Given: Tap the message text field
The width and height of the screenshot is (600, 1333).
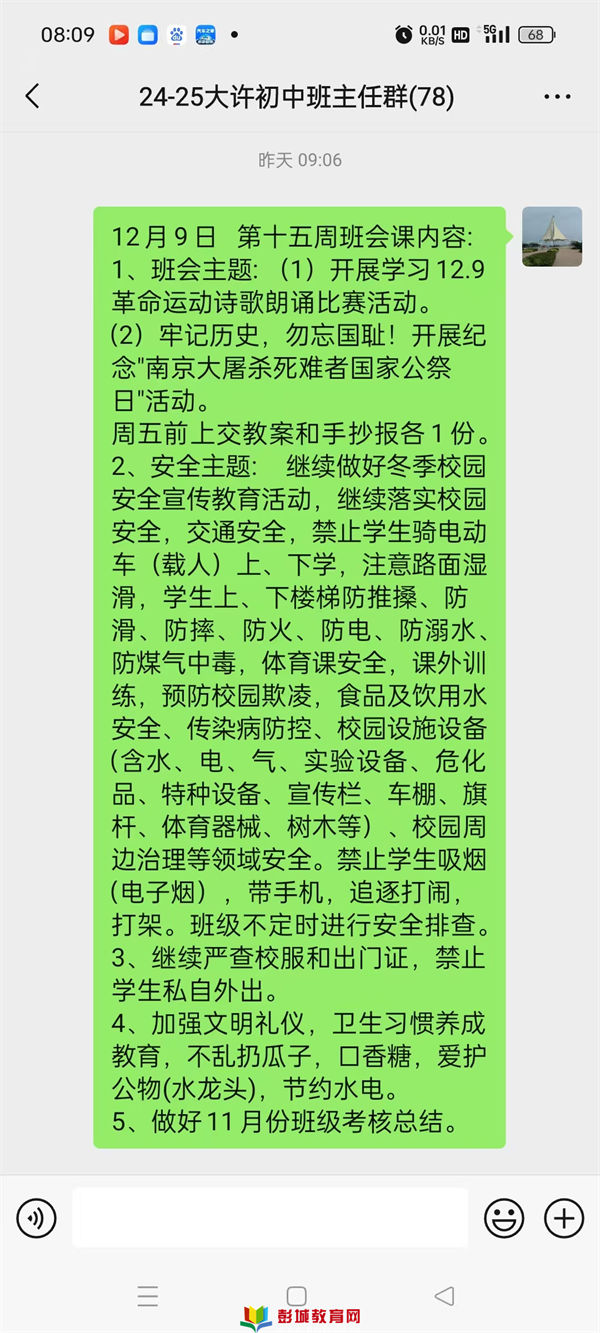Looking at the screenshot, I should (x=270, y=1218).
